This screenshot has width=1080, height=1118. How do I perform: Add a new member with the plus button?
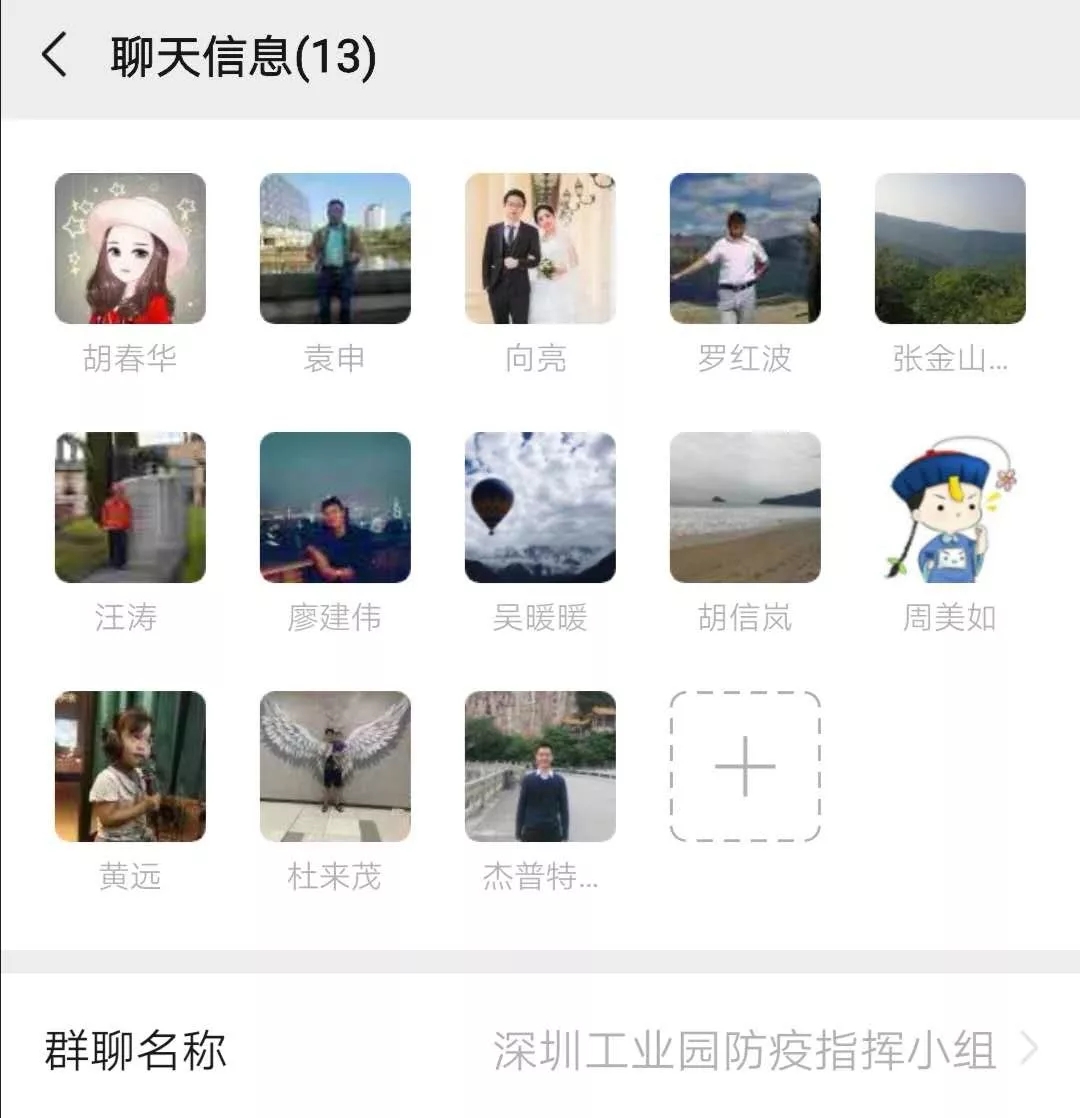pyautogui.click(x=745, y=767)
